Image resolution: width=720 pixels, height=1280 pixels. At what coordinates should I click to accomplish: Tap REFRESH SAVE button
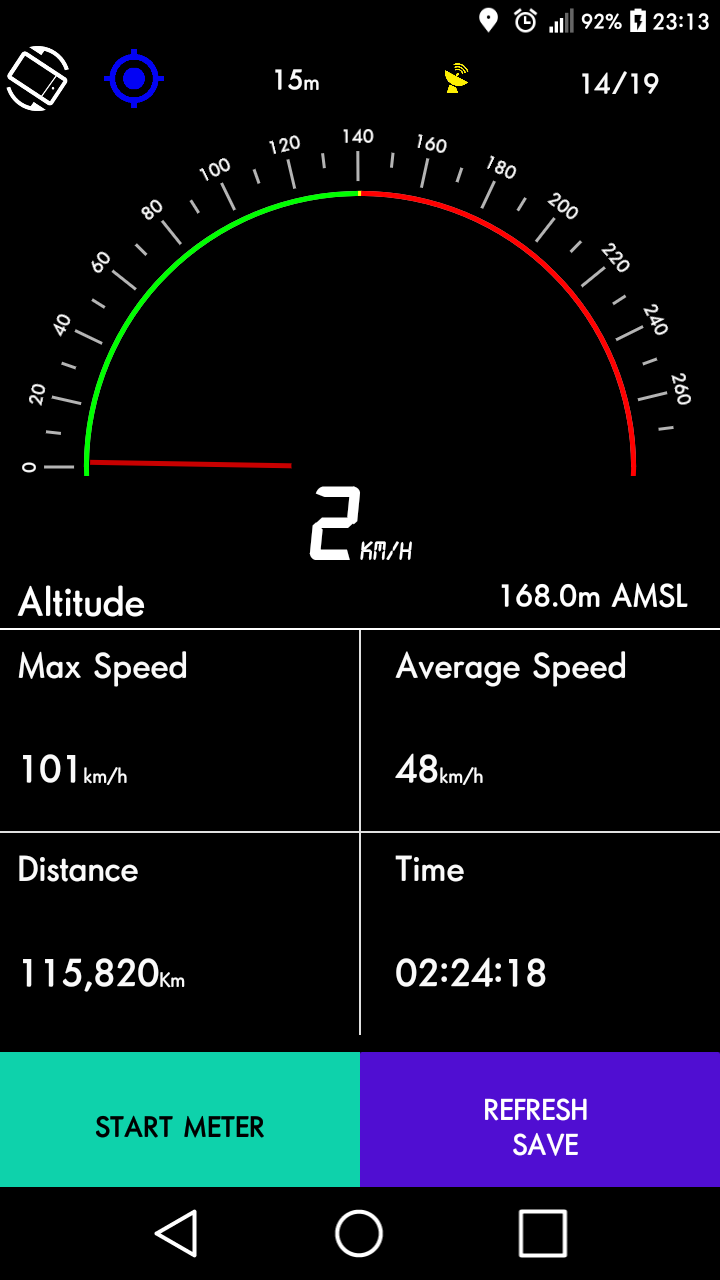coord(540,1127)
